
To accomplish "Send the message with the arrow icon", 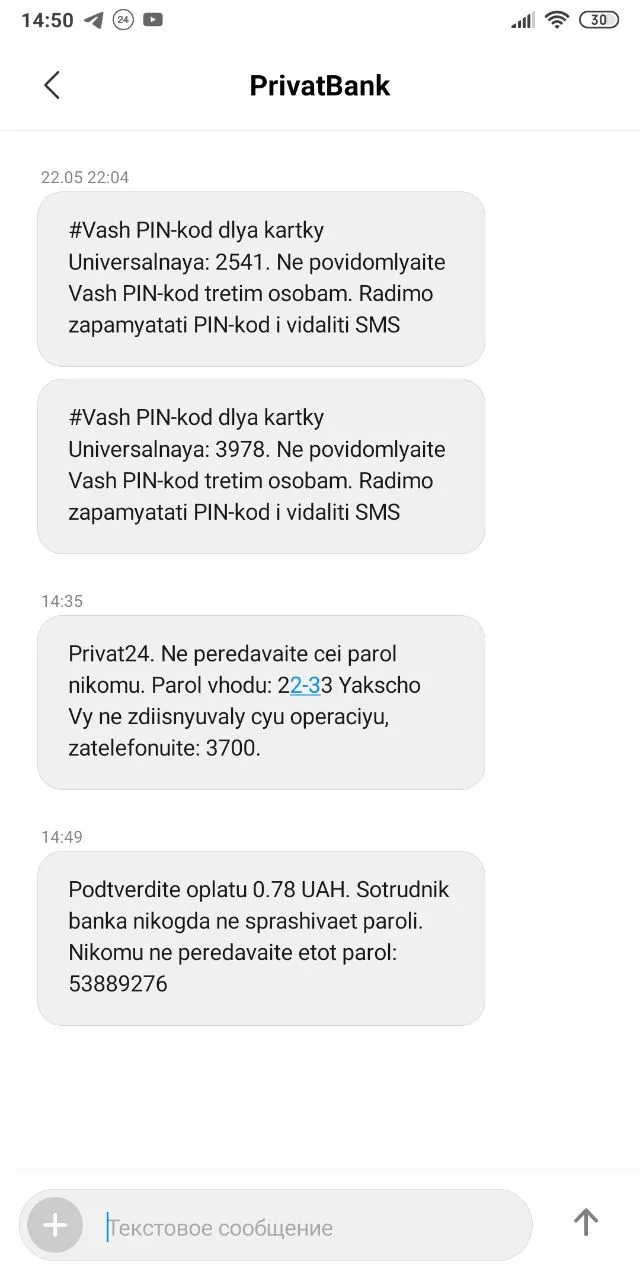I will 585,1222.
